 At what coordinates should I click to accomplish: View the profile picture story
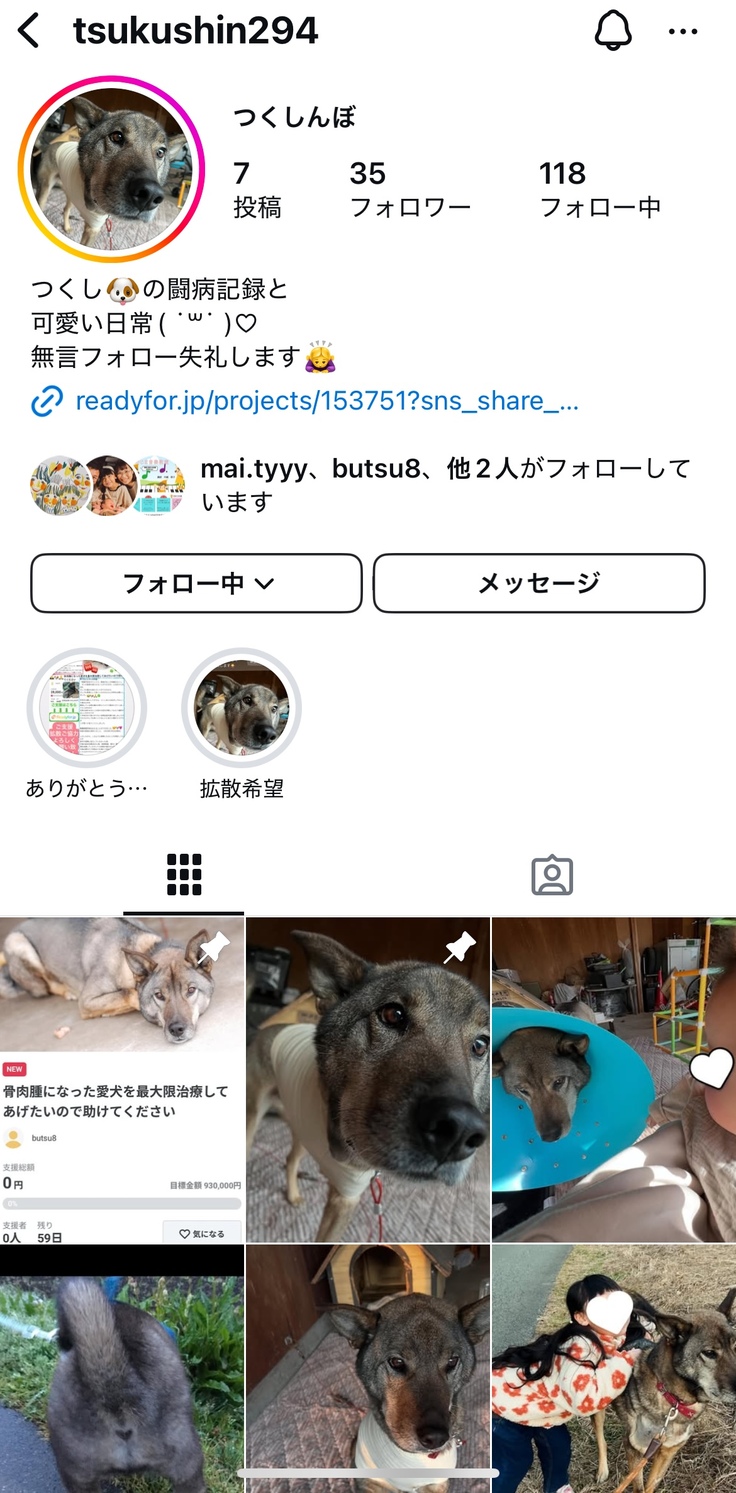click(x=110, y=169)
